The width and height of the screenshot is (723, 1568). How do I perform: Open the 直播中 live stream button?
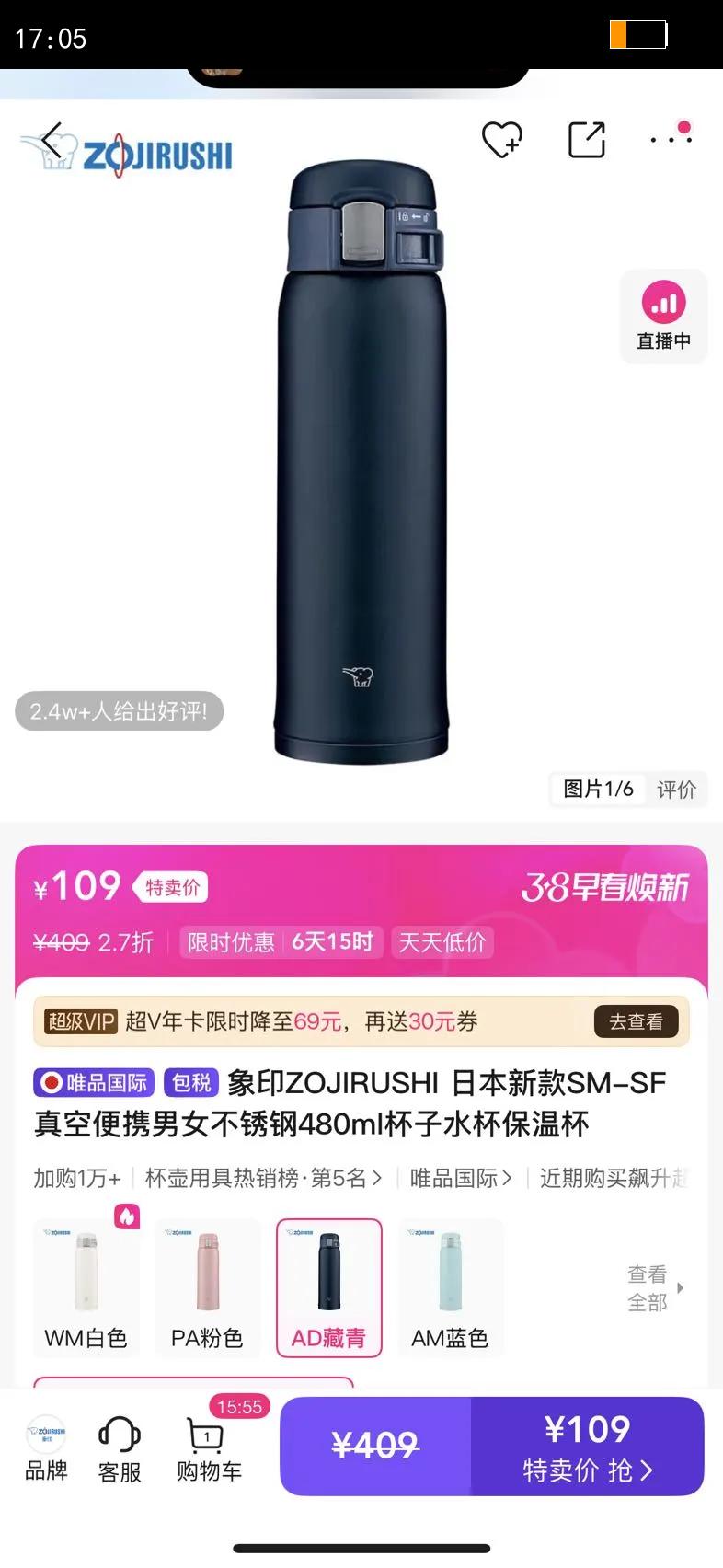click(663, 317)
